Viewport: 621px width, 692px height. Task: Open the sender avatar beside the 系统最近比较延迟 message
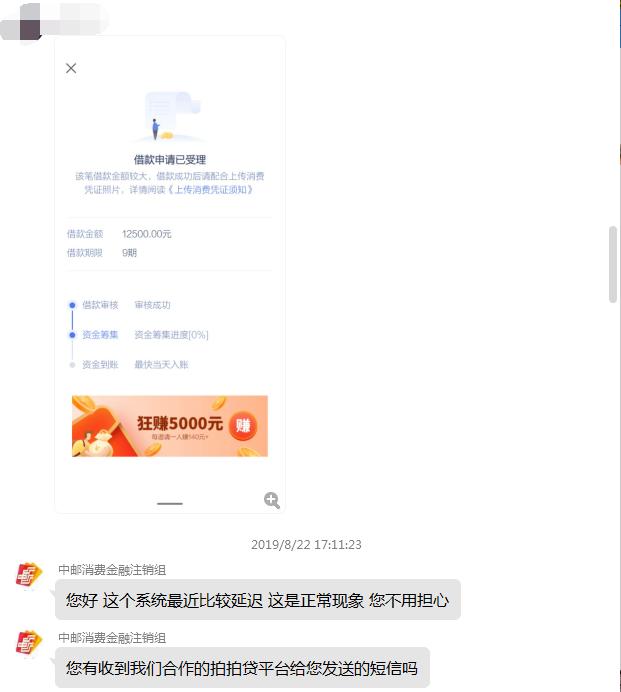tap(29, 576)
